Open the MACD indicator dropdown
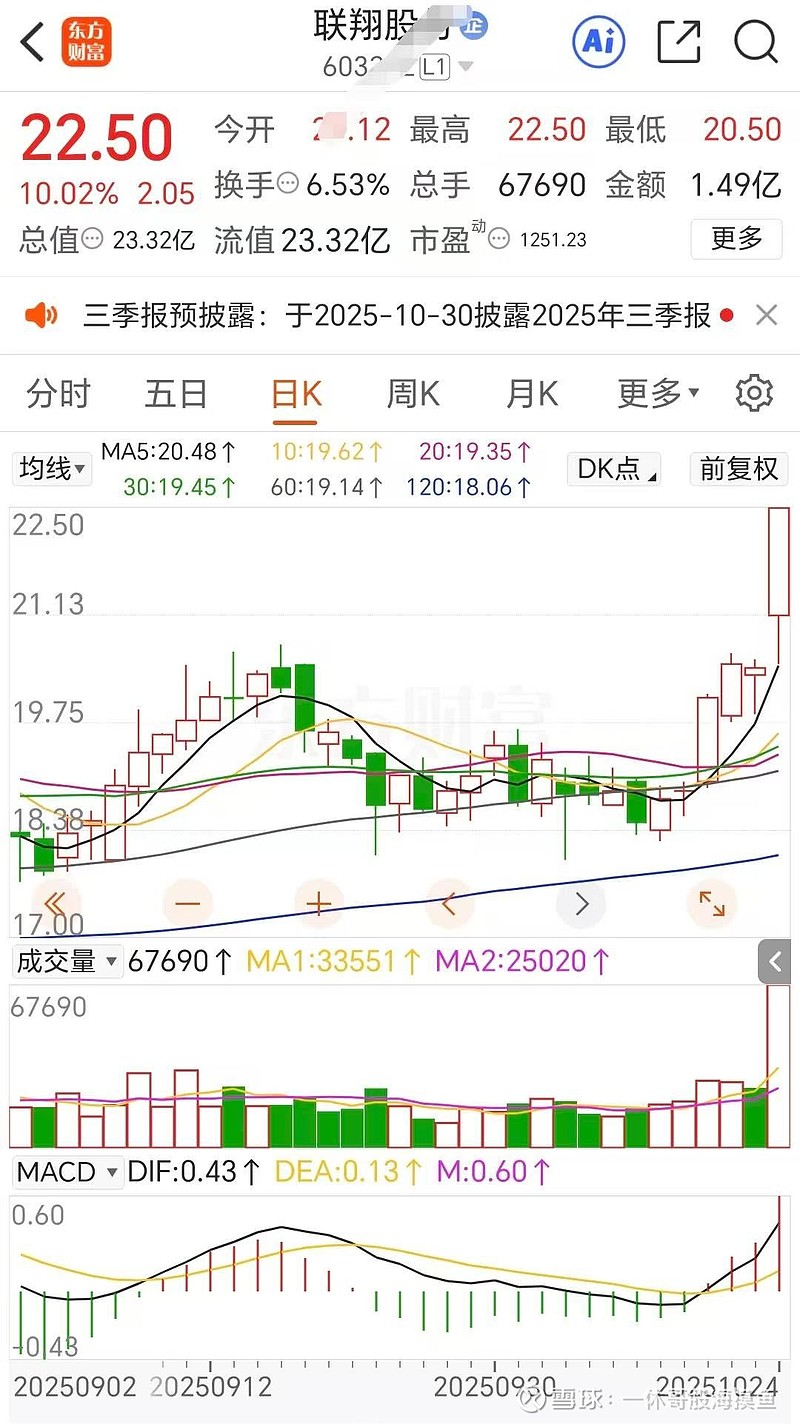The width and height of the screenshot is (800, 1424). tap(67, 1171)
